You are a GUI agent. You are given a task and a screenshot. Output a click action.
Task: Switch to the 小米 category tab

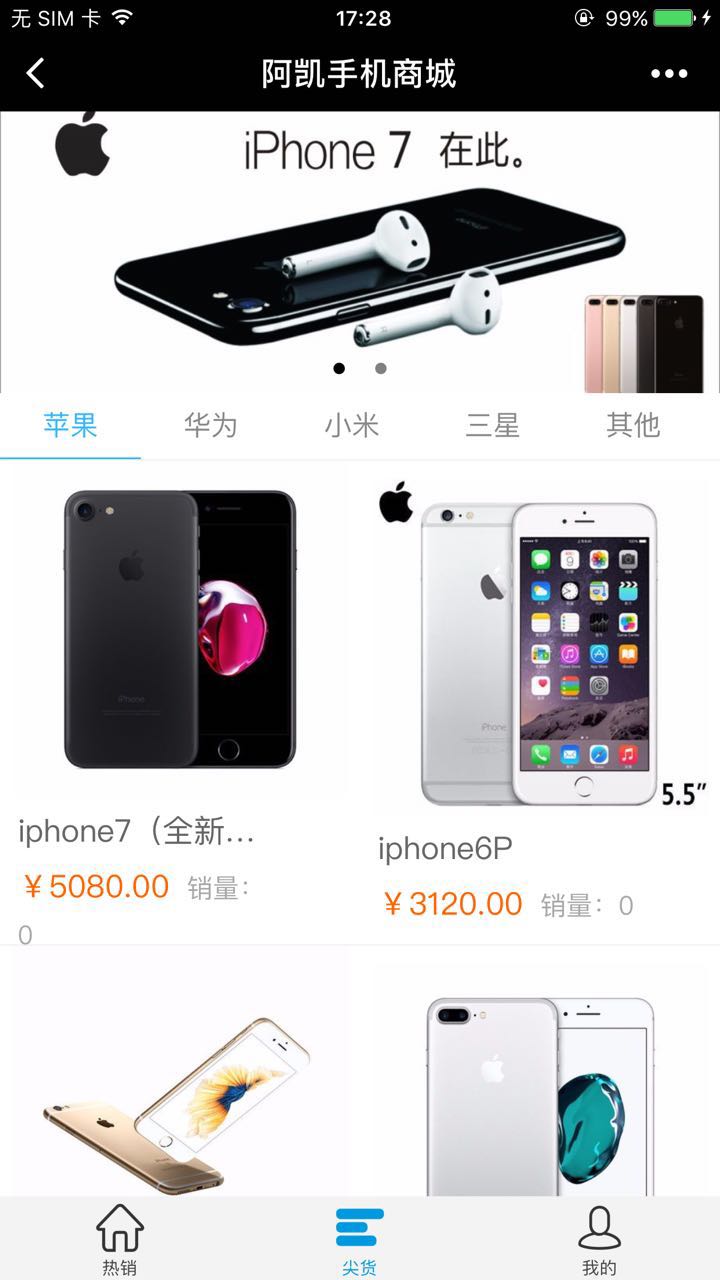[352, 425]
